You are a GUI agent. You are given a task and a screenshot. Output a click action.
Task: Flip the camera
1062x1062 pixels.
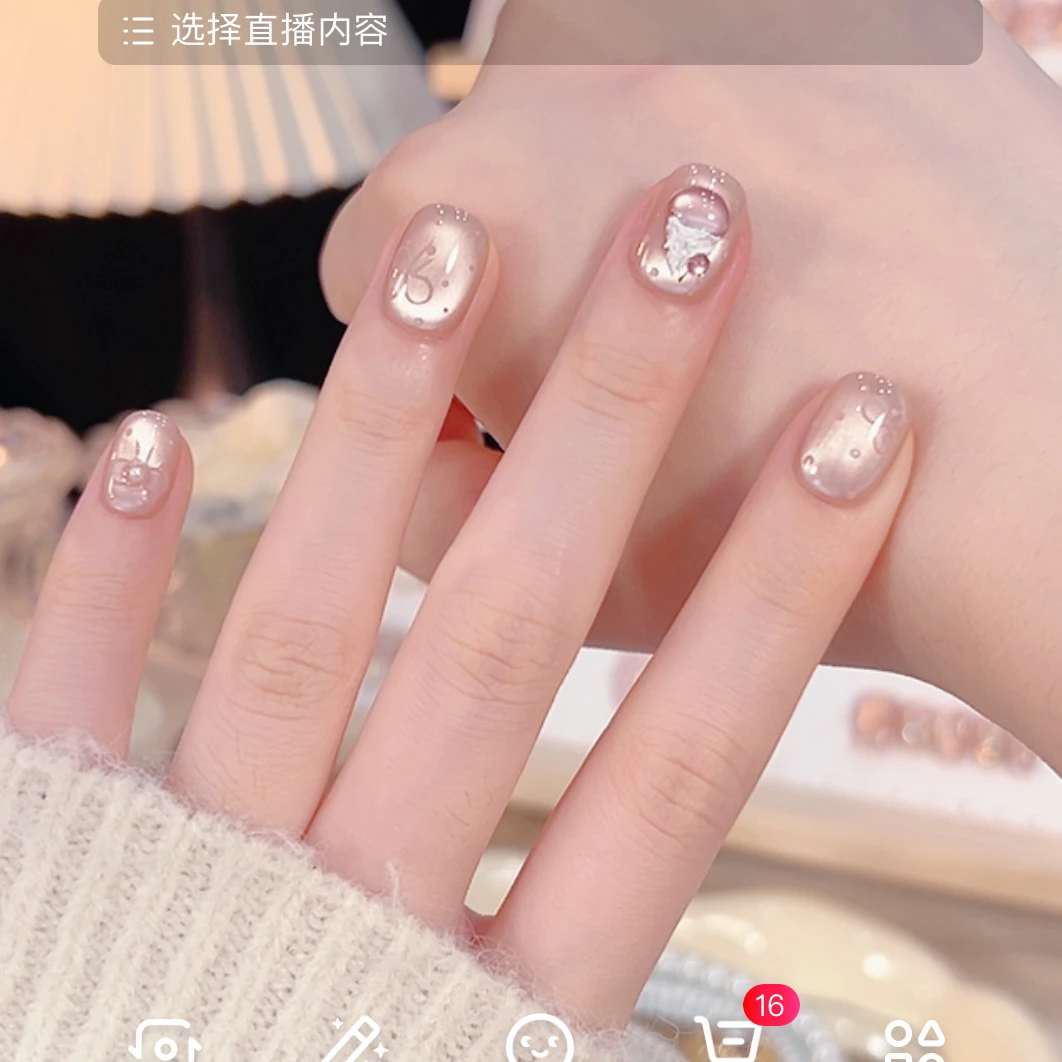coord(165,1041)
